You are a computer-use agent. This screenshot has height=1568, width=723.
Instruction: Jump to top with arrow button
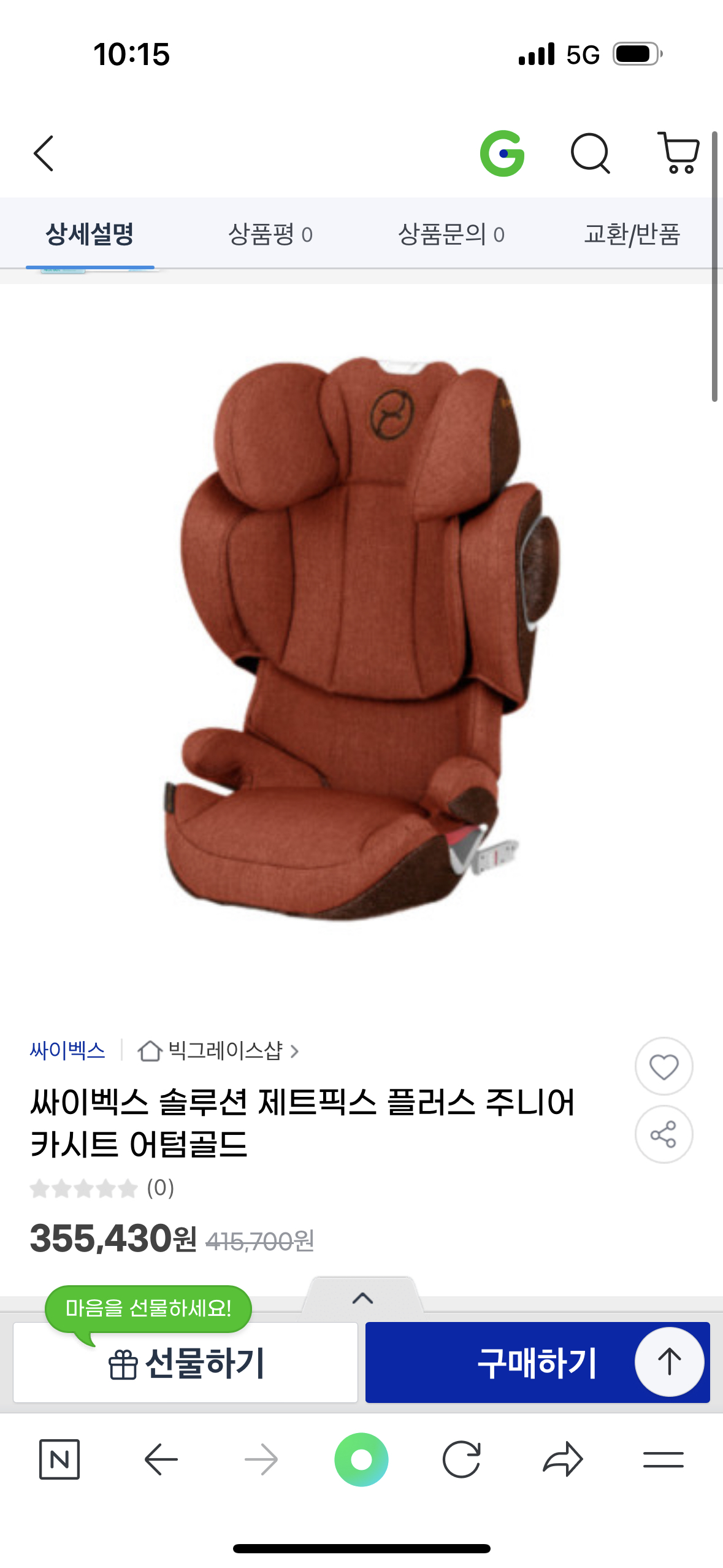tap(669, 1362)
